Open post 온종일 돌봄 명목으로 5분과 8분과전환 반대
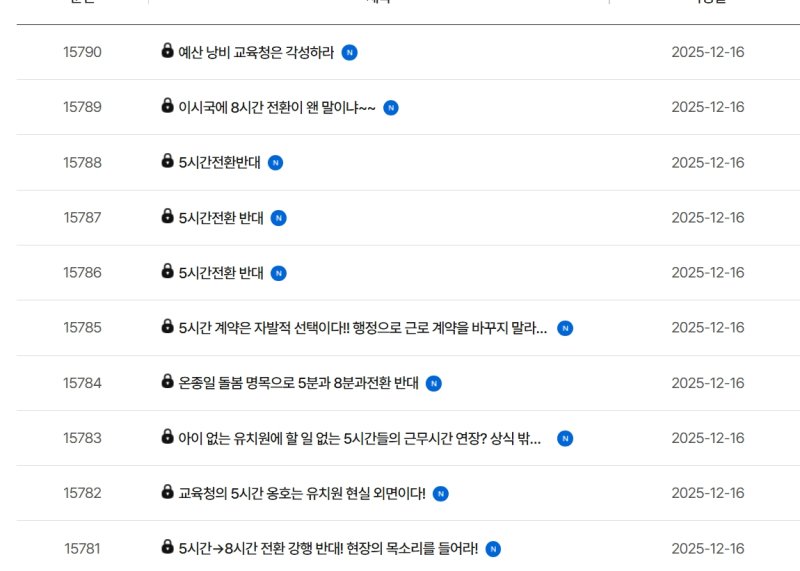 297,383
